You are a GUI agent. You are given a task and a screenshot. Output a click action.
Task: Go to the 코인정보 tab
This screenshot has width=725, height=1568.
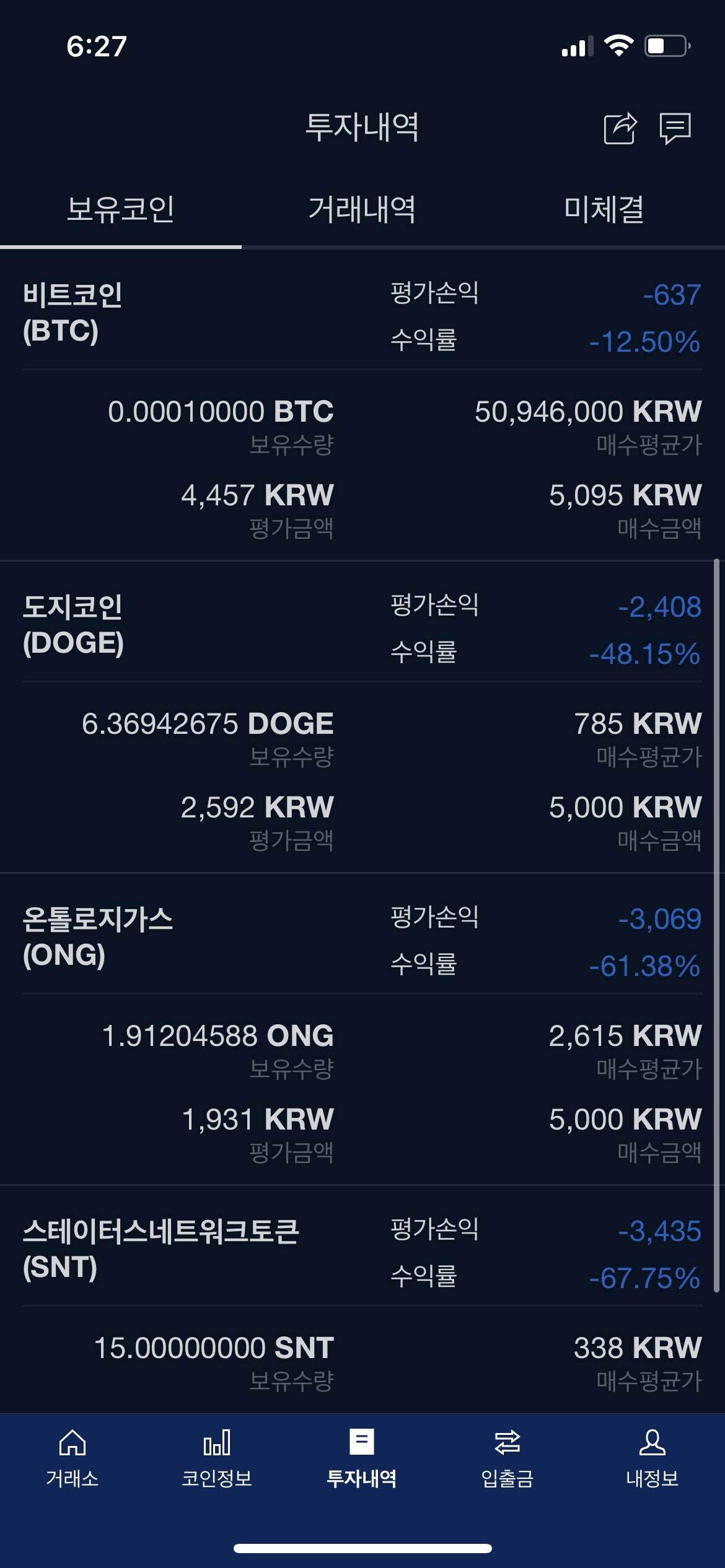(217, 1458)
